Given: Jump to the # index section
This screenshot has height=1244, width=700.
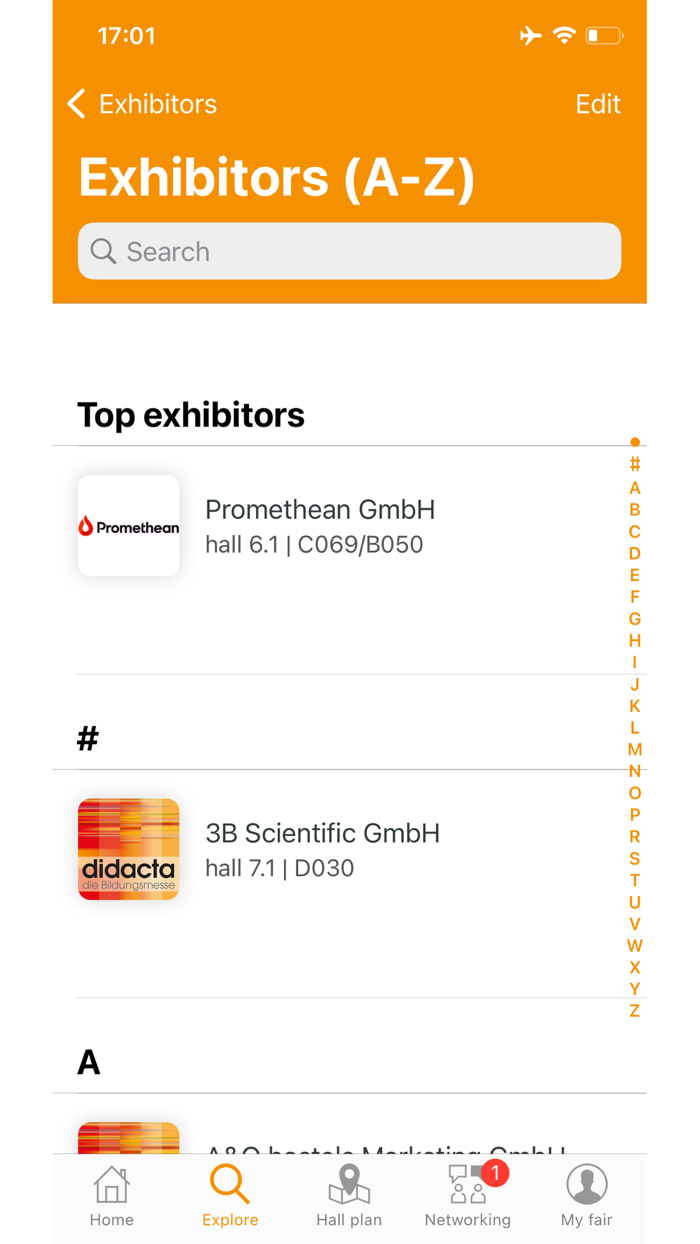Looking at the screenshot, I should click(x=635, y=465).
